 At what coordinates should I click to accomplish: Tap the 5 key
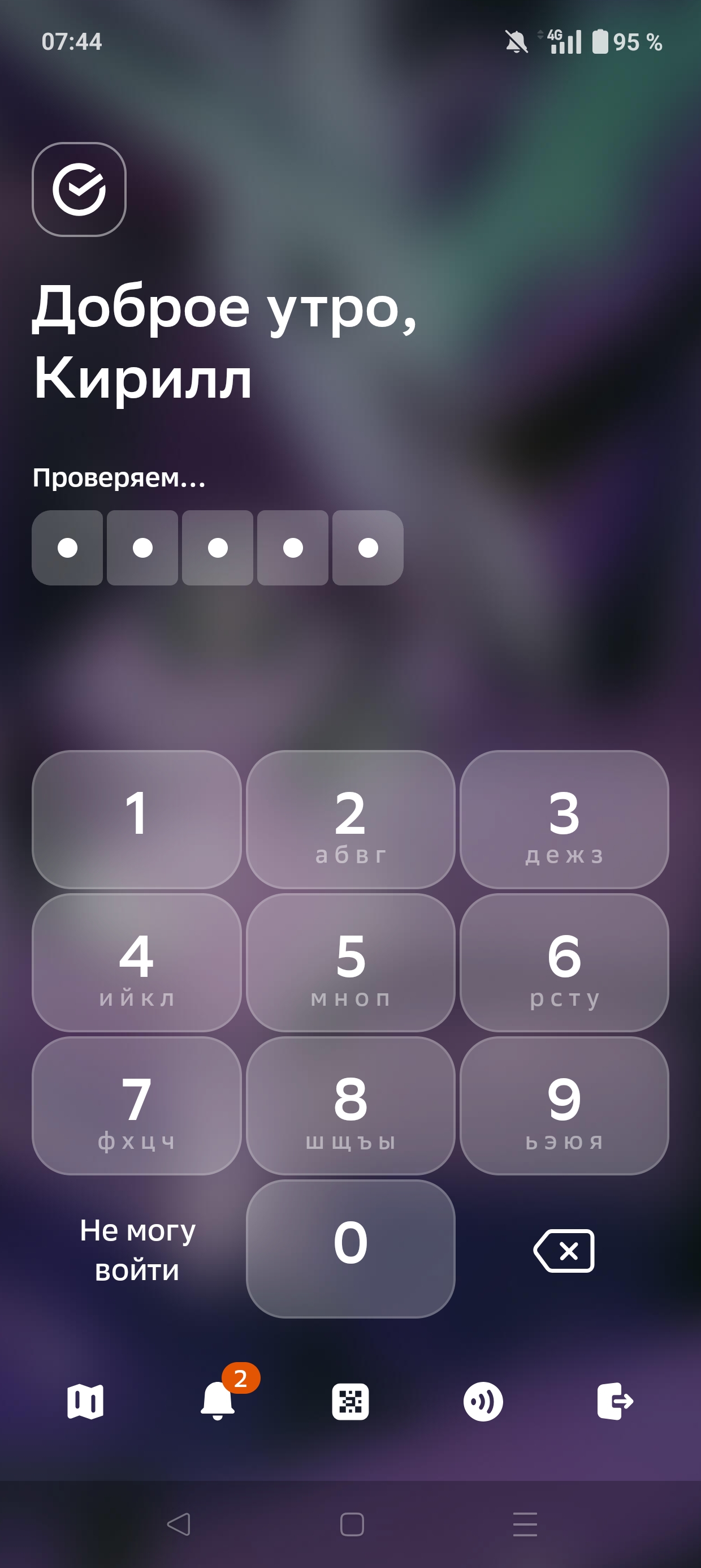pos(350,962)
